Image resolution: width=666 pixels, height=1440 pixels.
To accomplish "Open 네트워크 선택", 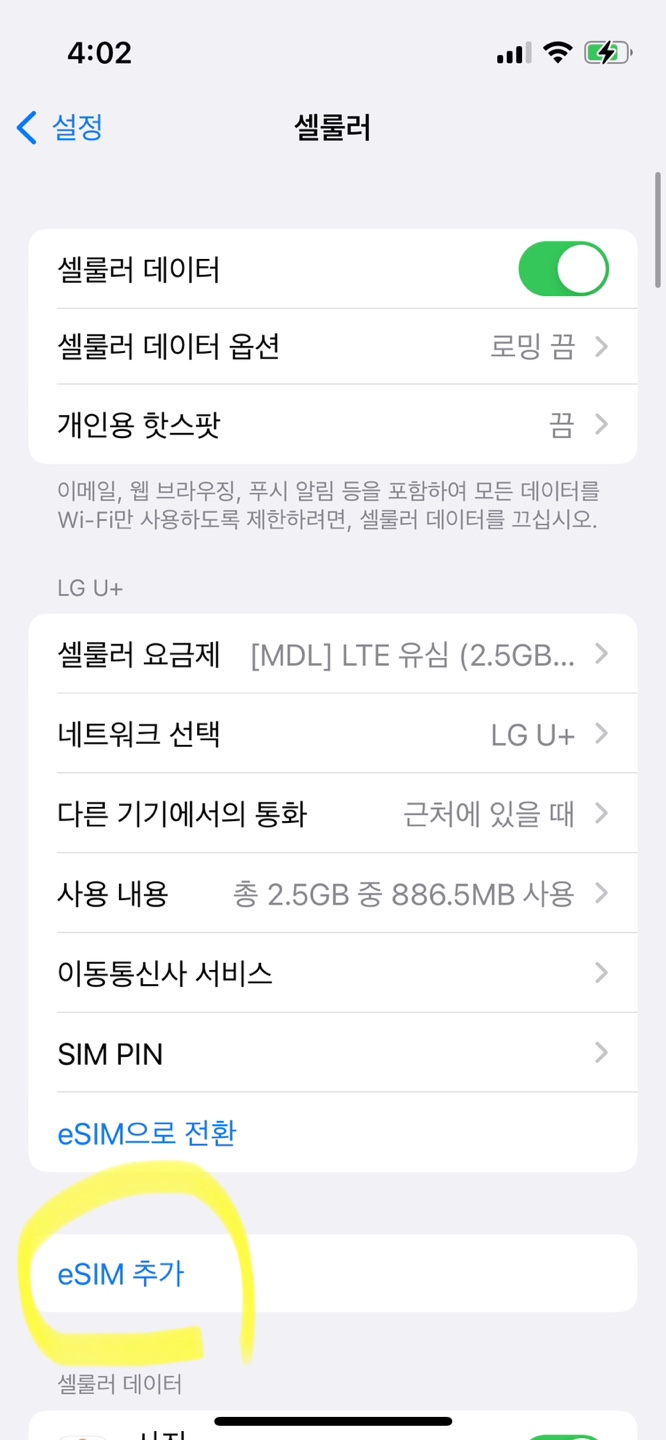I will point(333,734).
